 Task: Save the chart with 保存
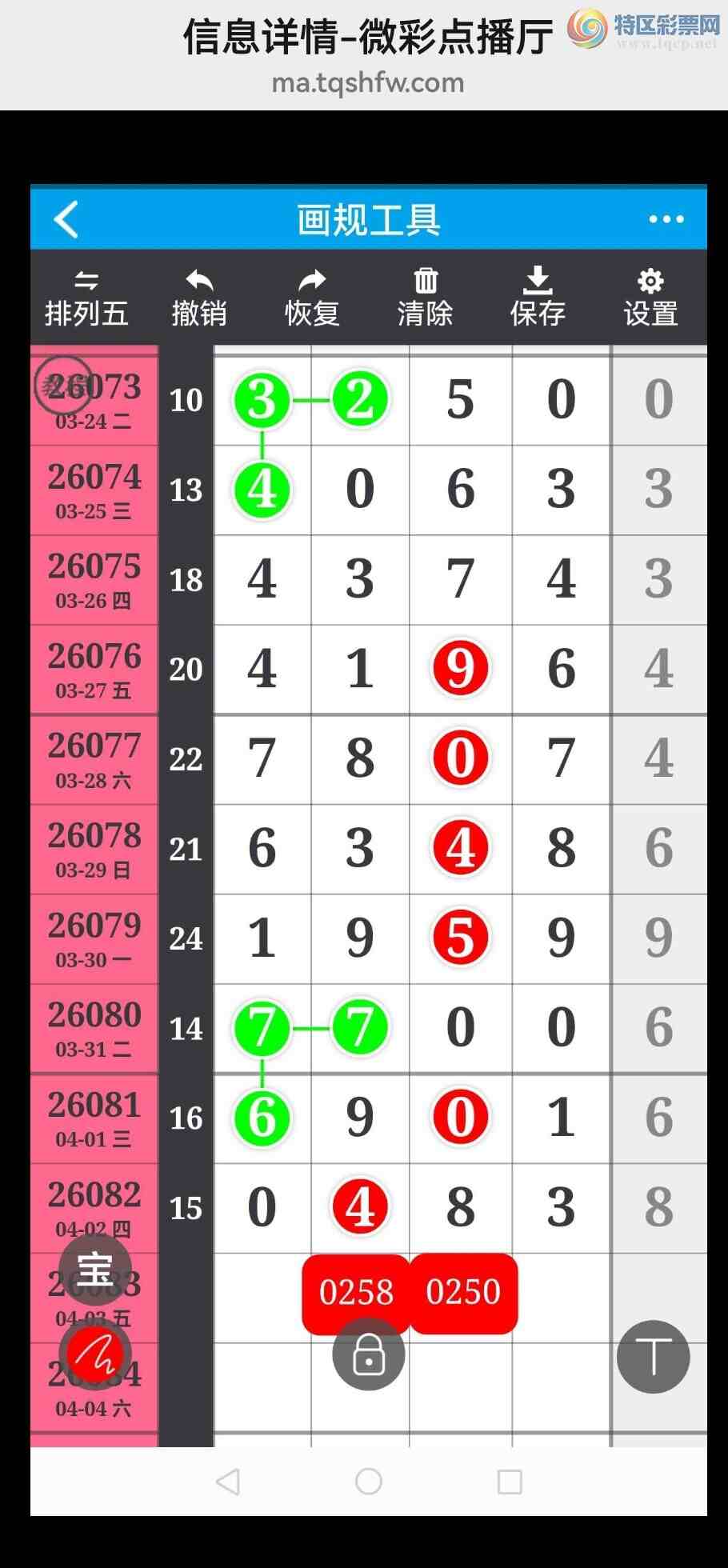tap(538, 299)
